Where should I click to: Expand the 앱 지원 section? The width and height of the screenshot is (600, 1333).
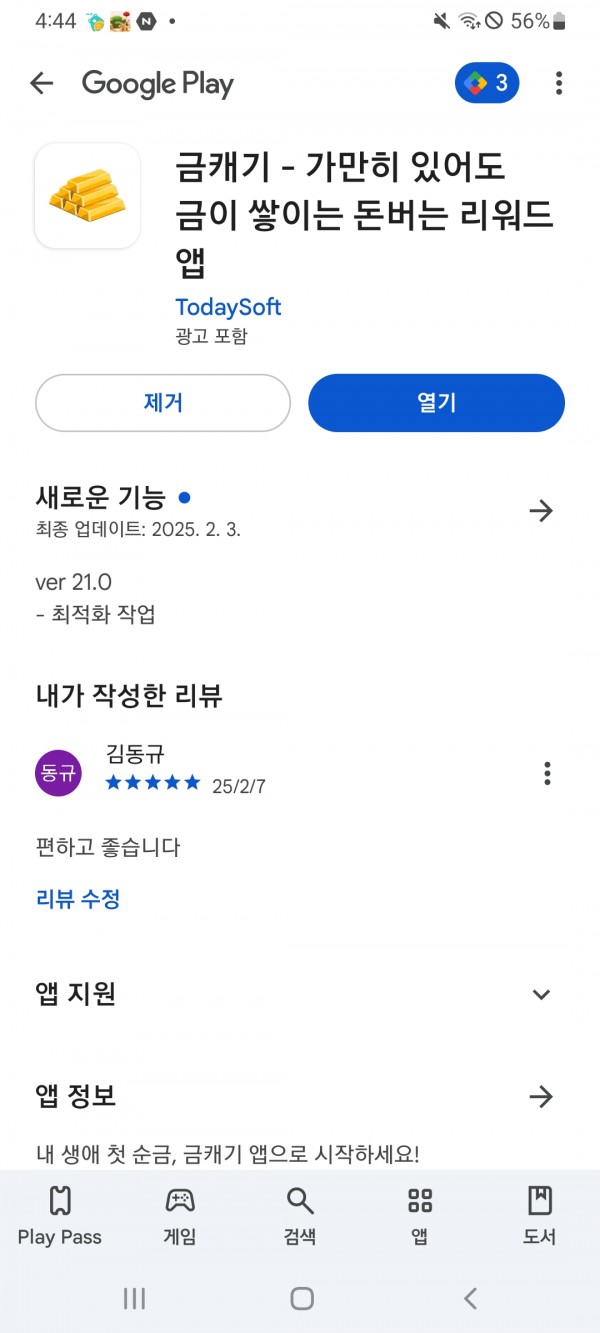541,994
